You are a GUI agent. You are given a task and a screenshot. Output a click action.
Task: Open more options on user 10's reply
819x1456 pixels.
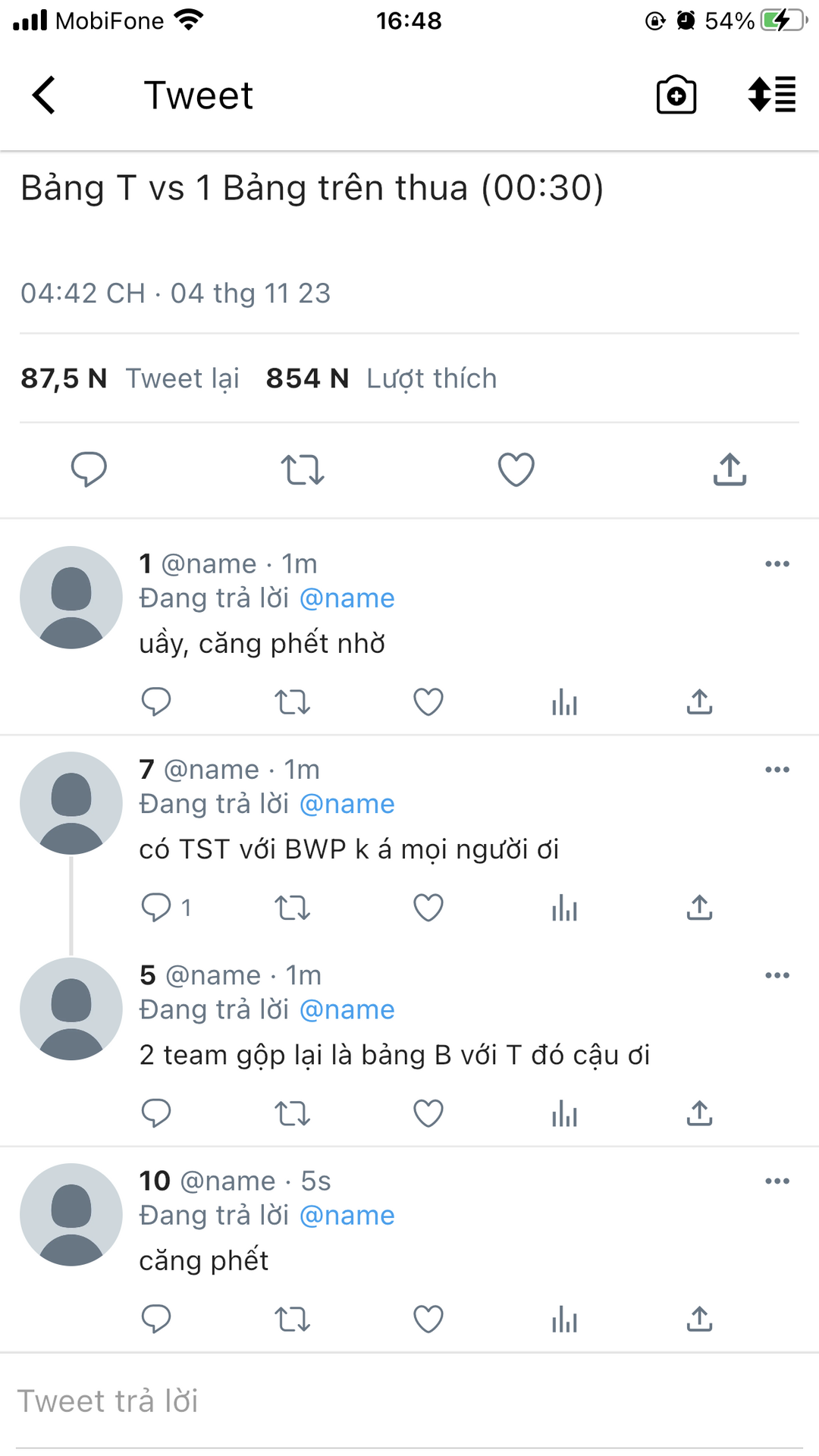click(777, 1181)
